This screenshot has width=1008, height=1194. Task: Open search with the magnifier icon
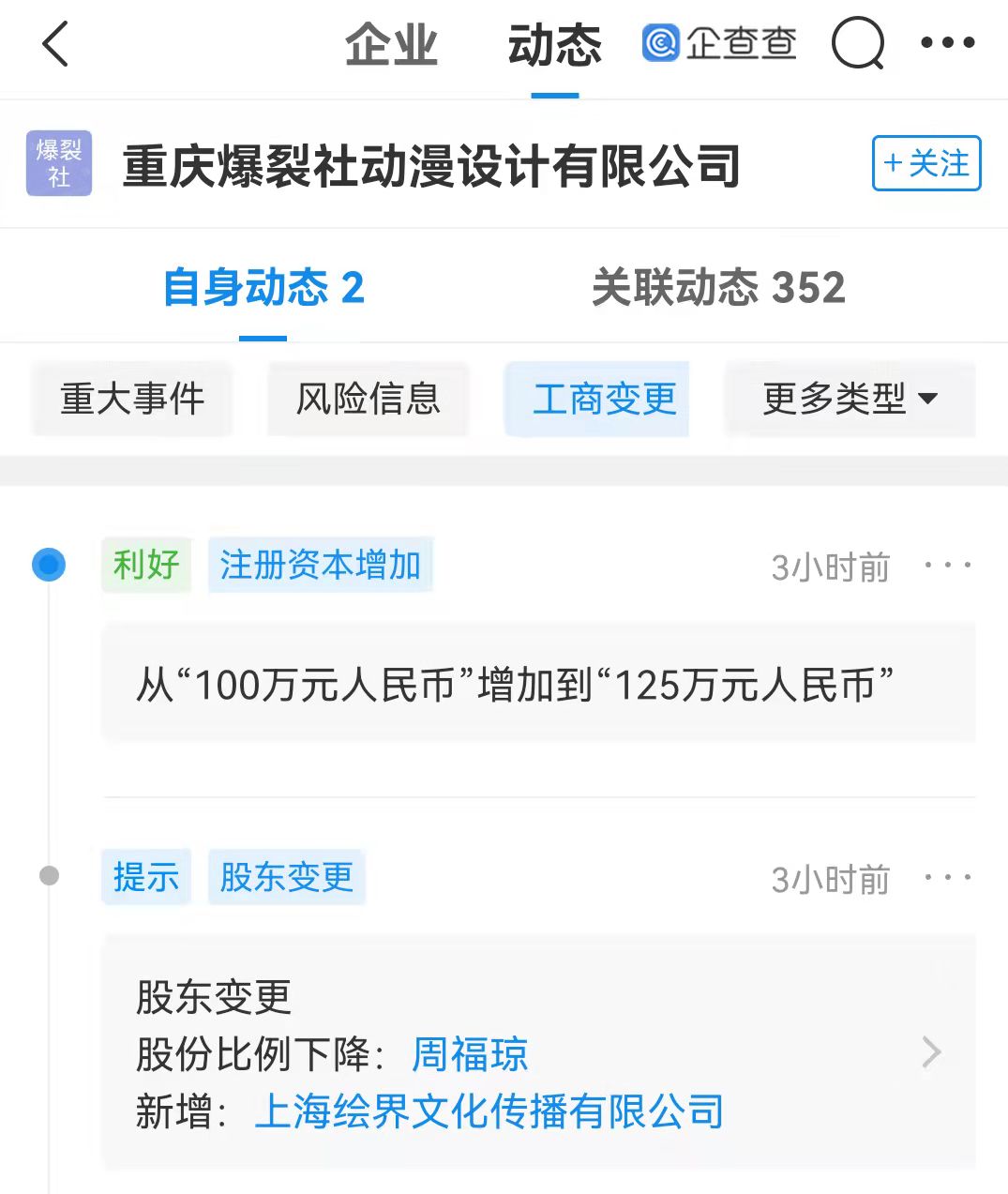click(x=858, y=45)
